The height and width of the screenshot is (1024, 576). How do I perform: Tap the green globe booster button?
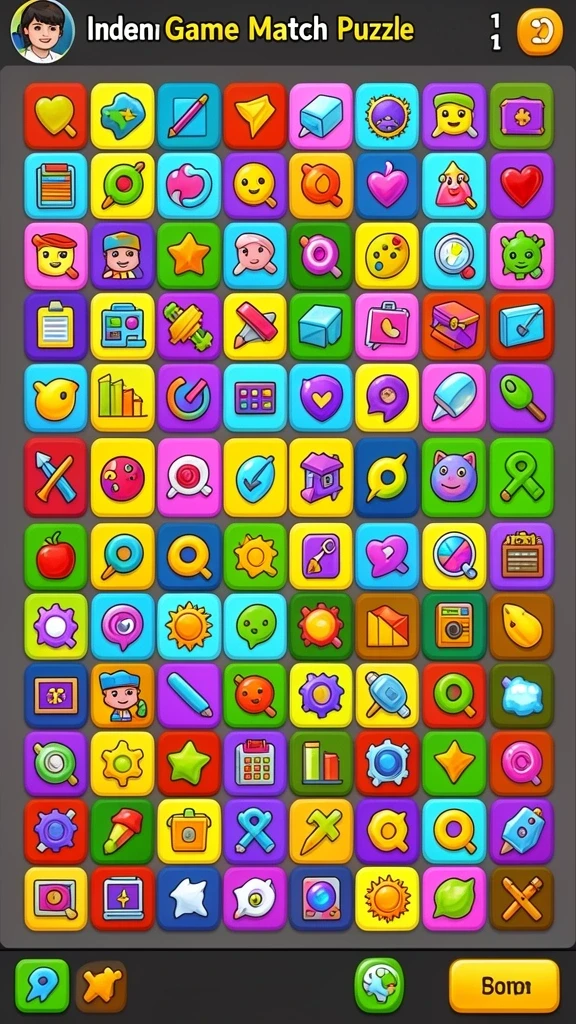coord(379,985)
